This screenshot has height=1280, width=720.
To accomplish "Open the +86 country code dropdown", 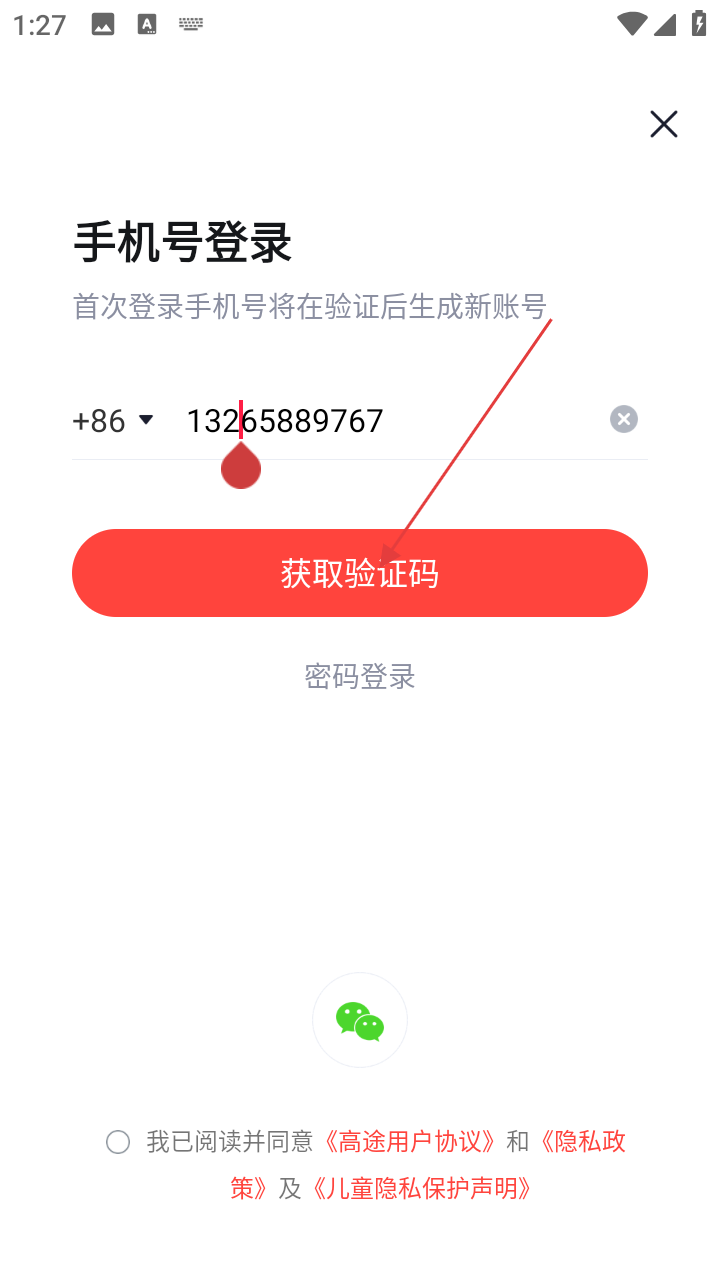I will pyautogui.click(x=113, y=420).
